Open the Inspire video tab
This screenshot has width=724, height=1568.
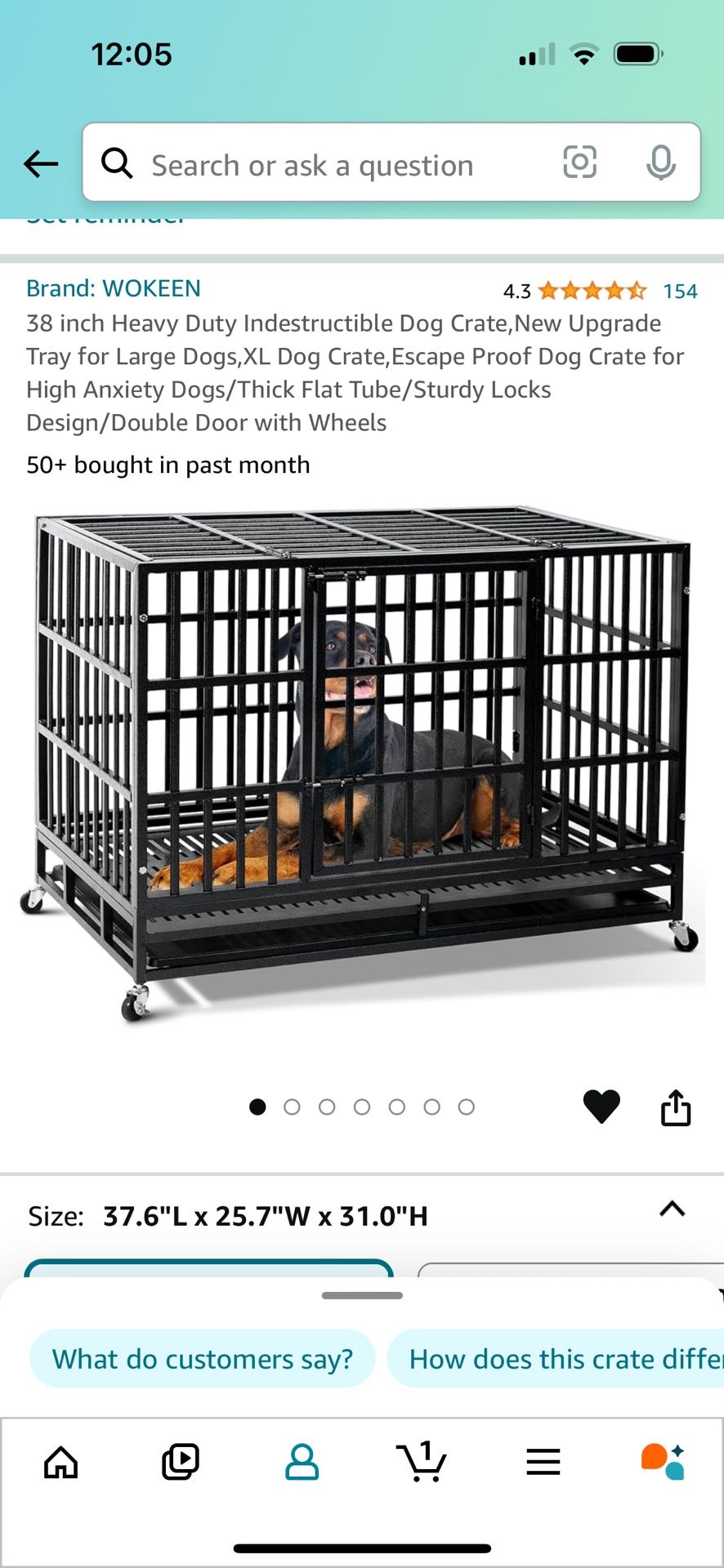pos(181,1462)
